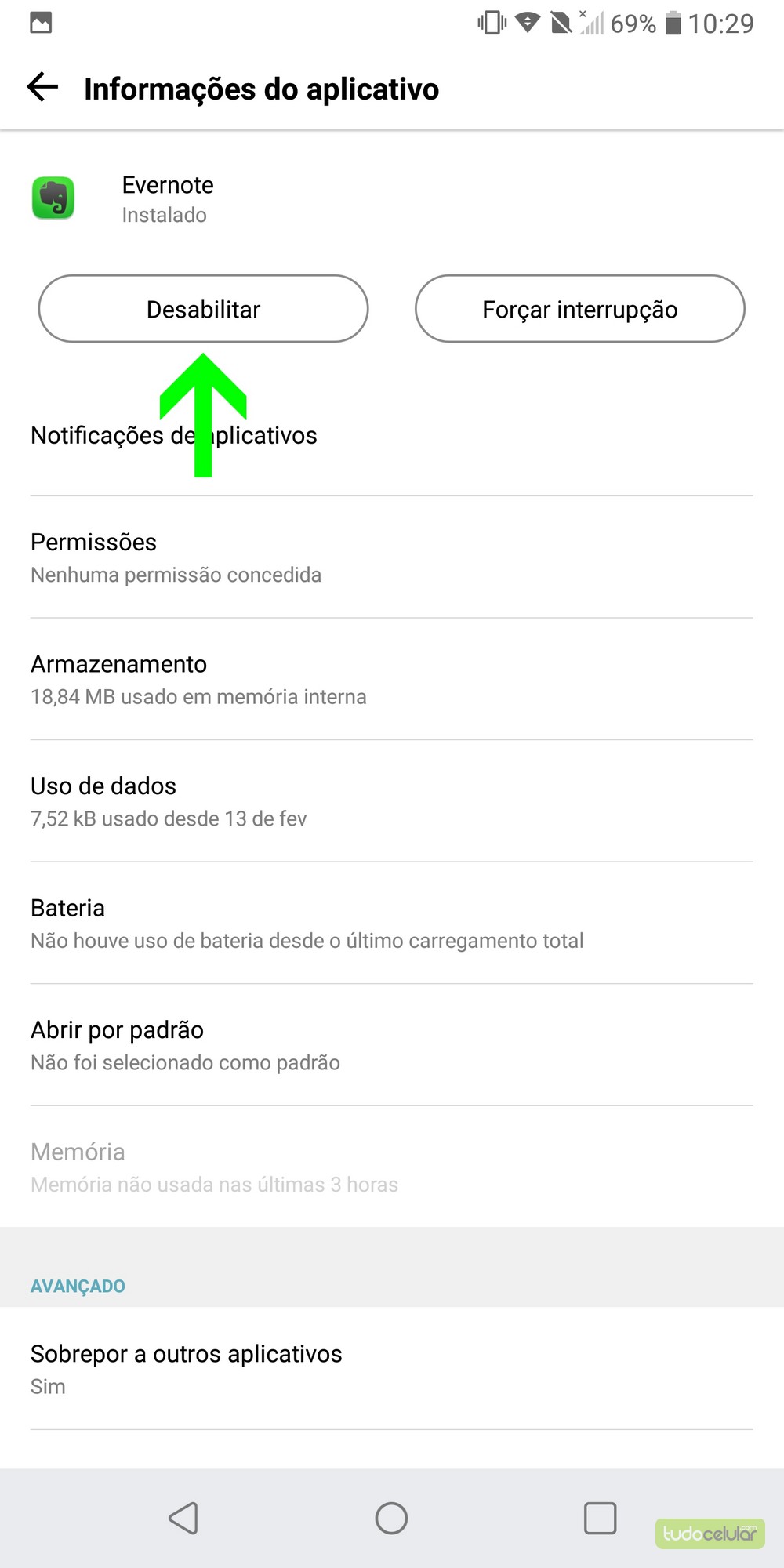Open Notificações de aplicativos
Screen dimensions: 784x1568
click(x=174, y=436)
